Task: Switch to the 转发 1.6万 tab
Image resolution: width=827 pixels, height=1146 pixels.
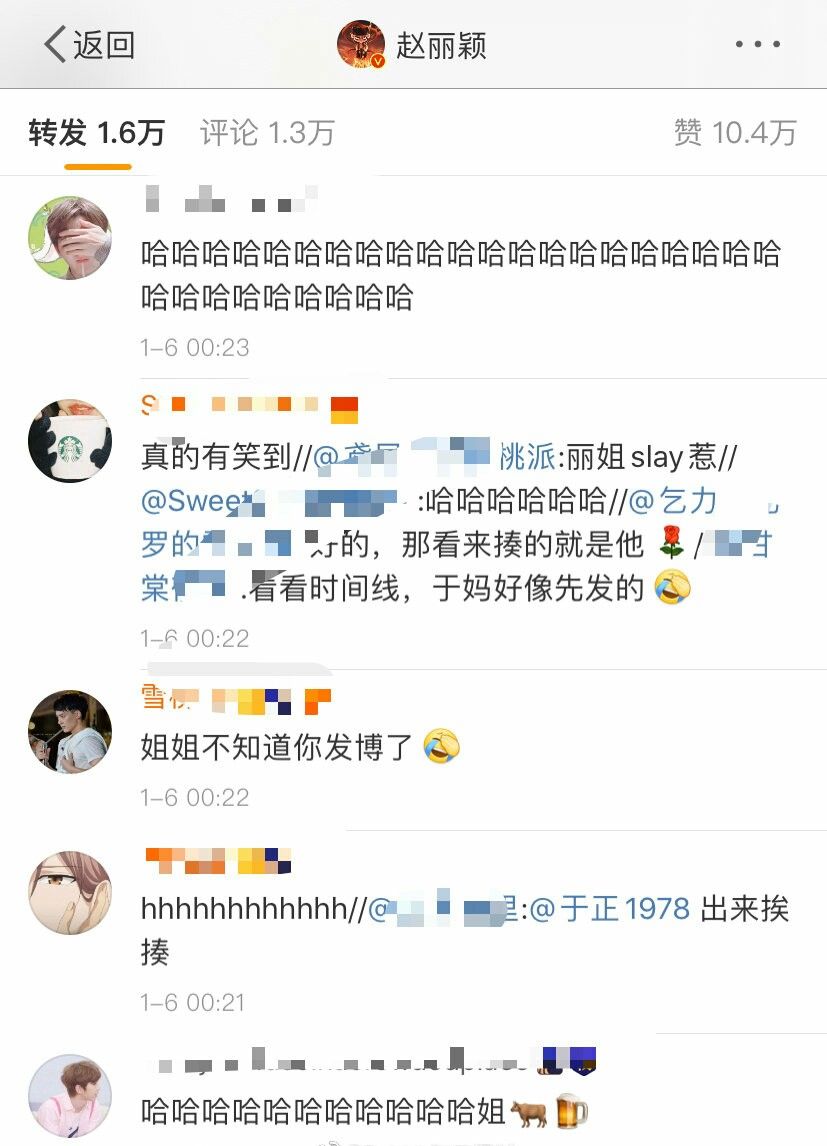Action: pos(96,133)
